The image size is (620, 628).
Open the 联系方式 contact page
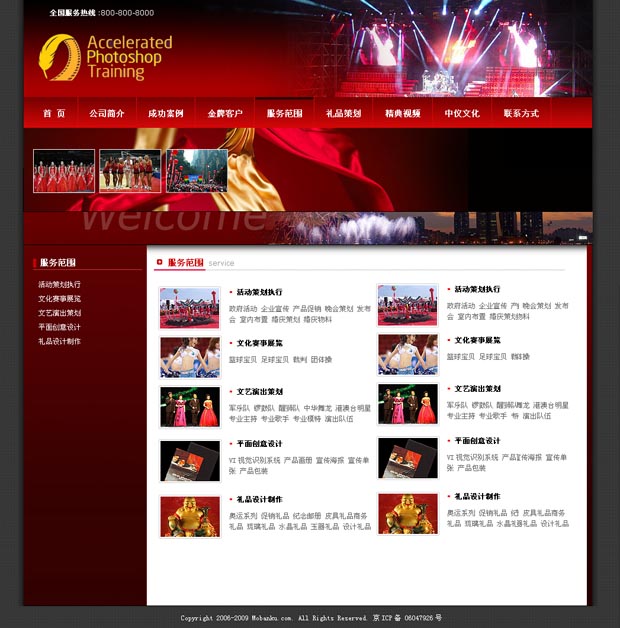[x=521, y=113]
